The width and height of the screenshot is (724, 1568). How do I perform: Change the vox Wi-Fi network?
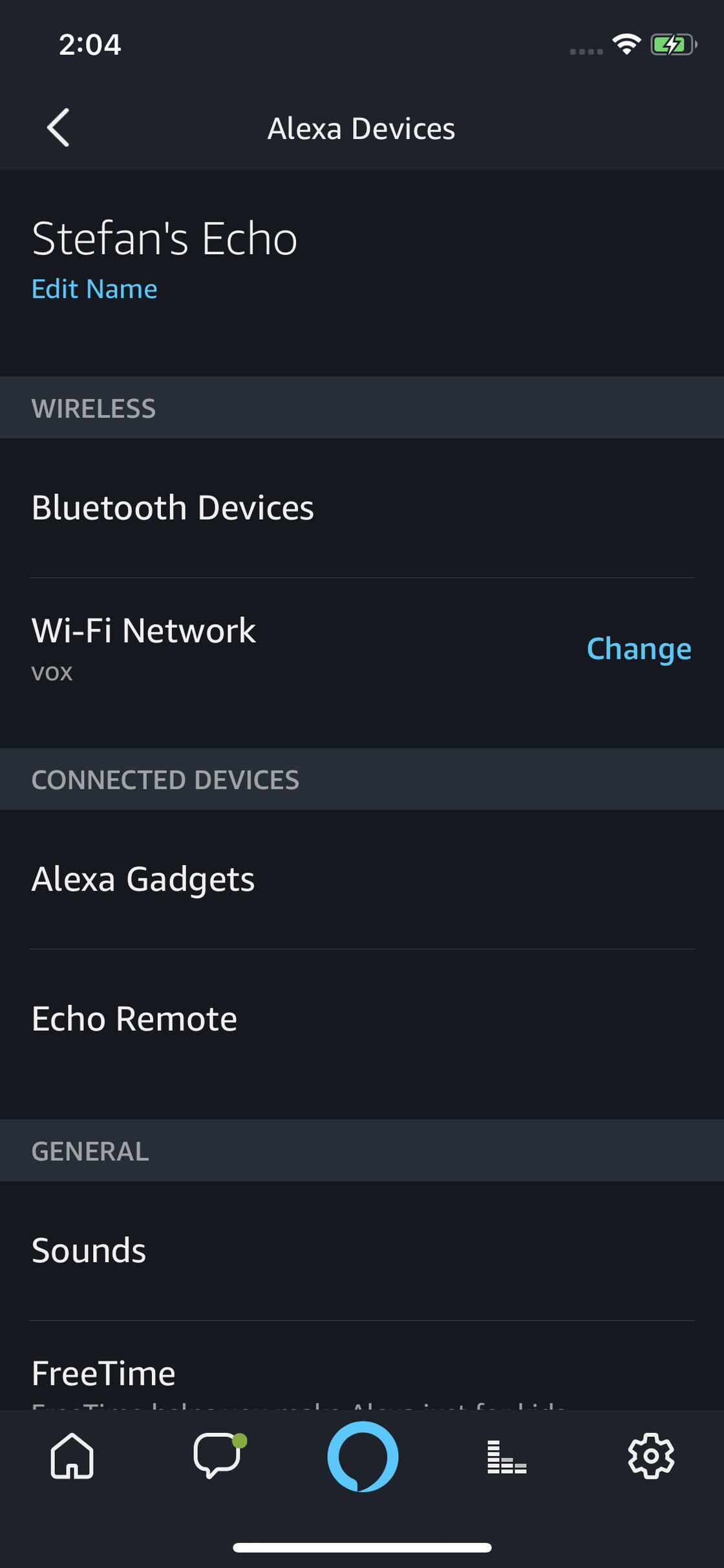[639, 649]
